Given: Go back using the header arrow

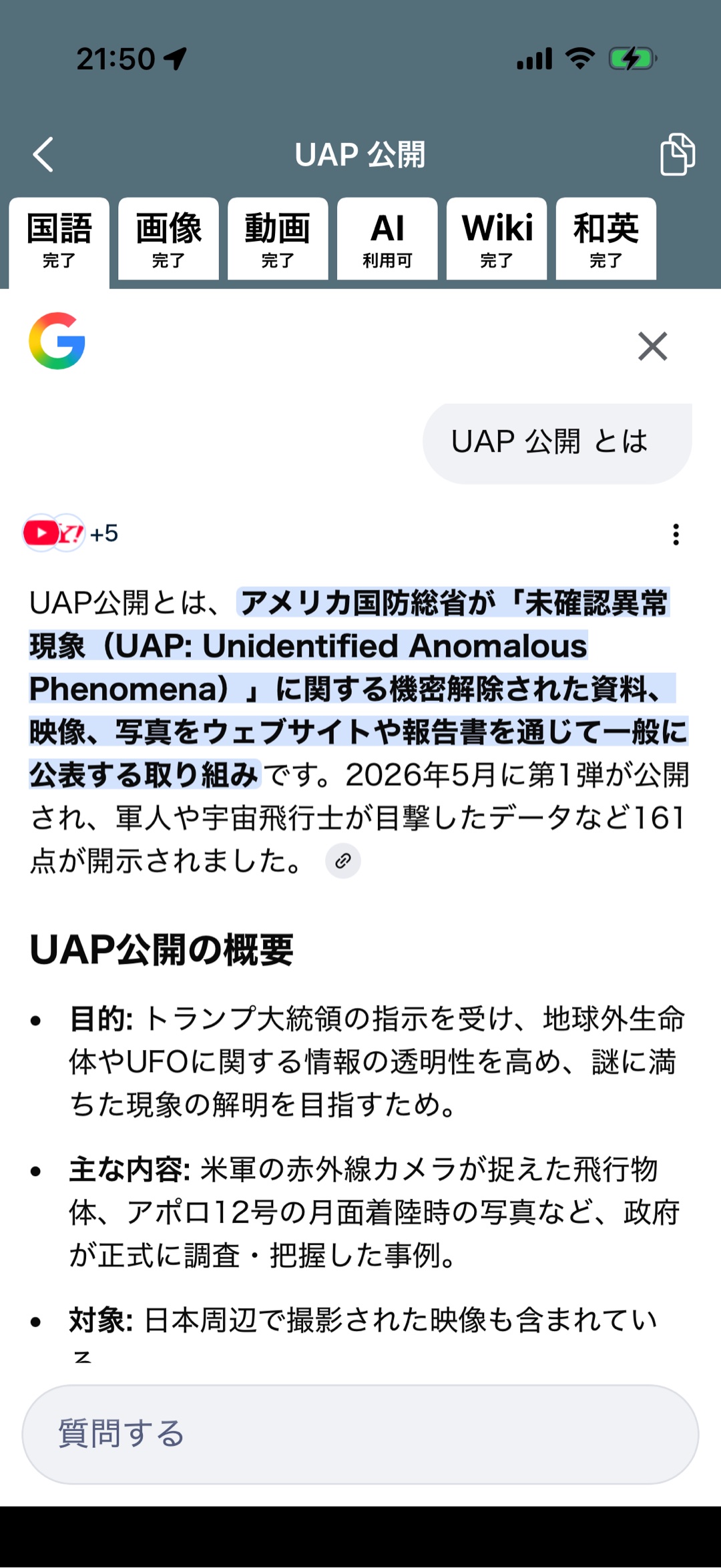Looking at the screenshot, I should [x=43, y=155].
